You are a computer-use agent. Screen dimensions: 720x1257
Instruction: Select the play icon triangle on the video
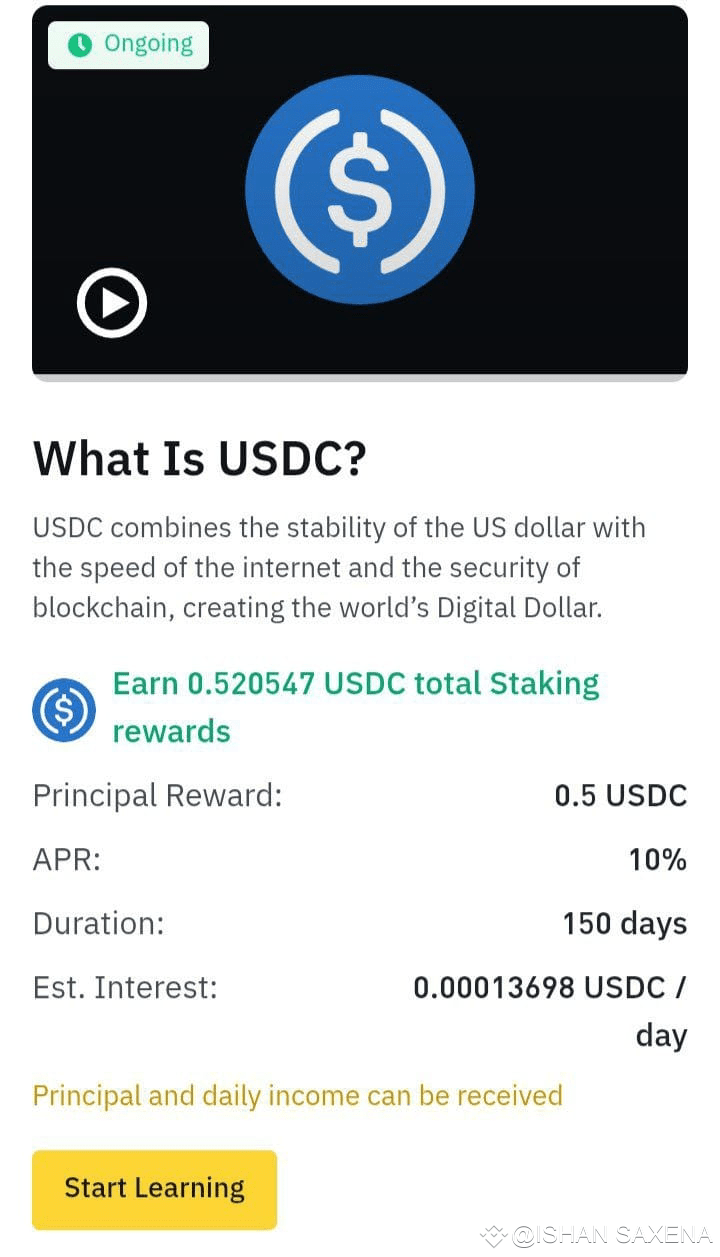coord(115,303)
